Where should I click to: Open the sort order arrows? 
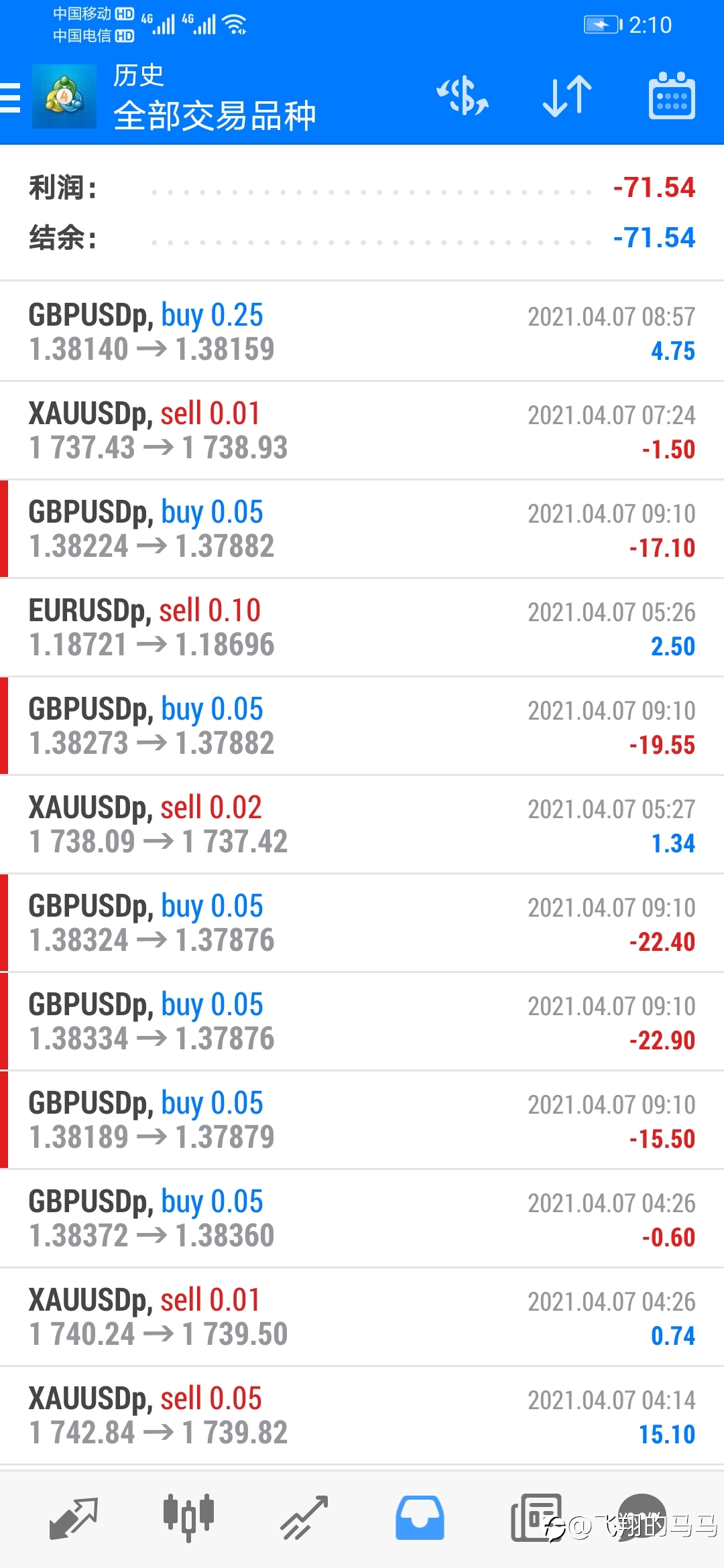(x=567, y=96)
